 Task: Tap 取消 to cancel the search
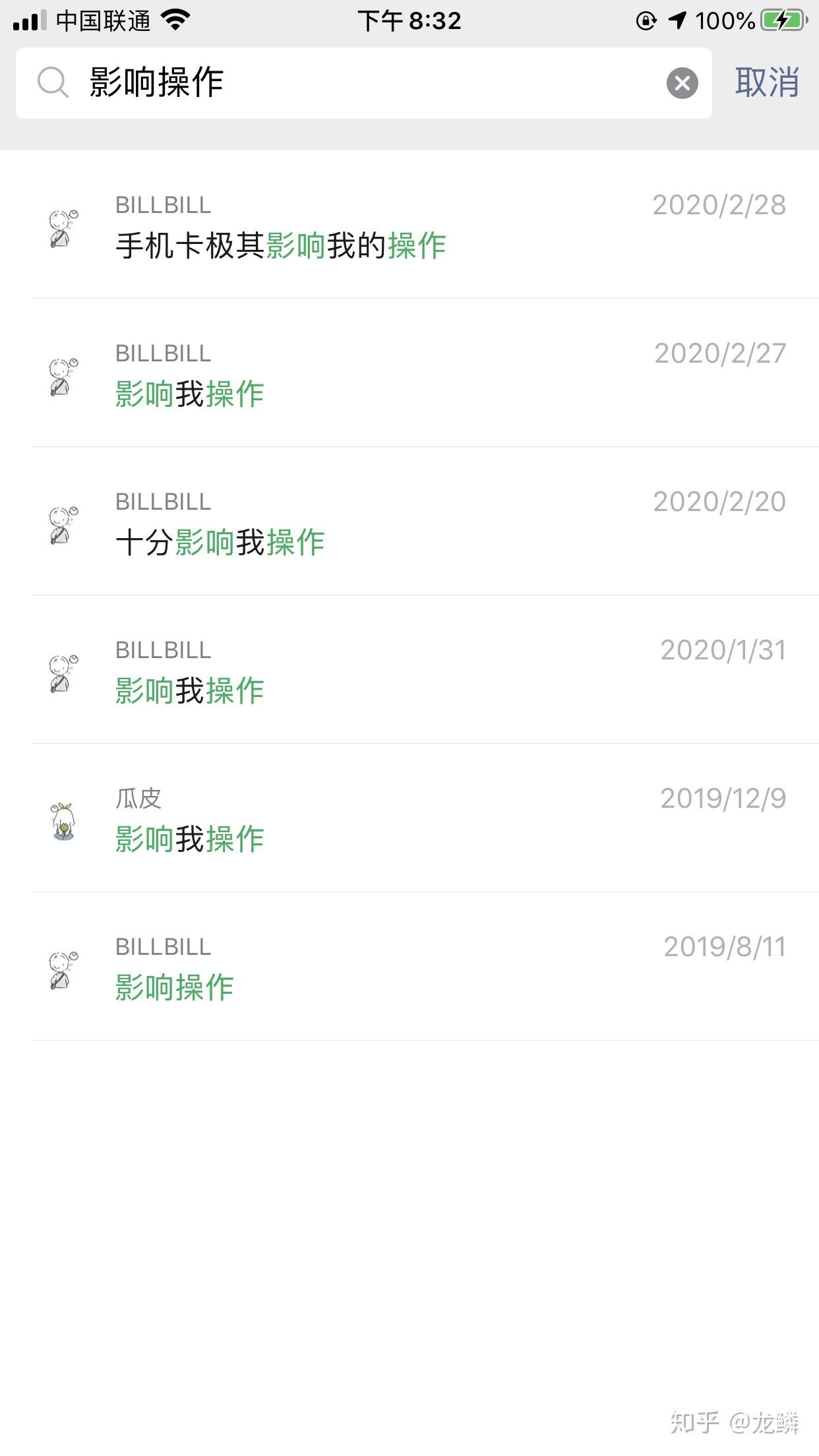point(767,83)
